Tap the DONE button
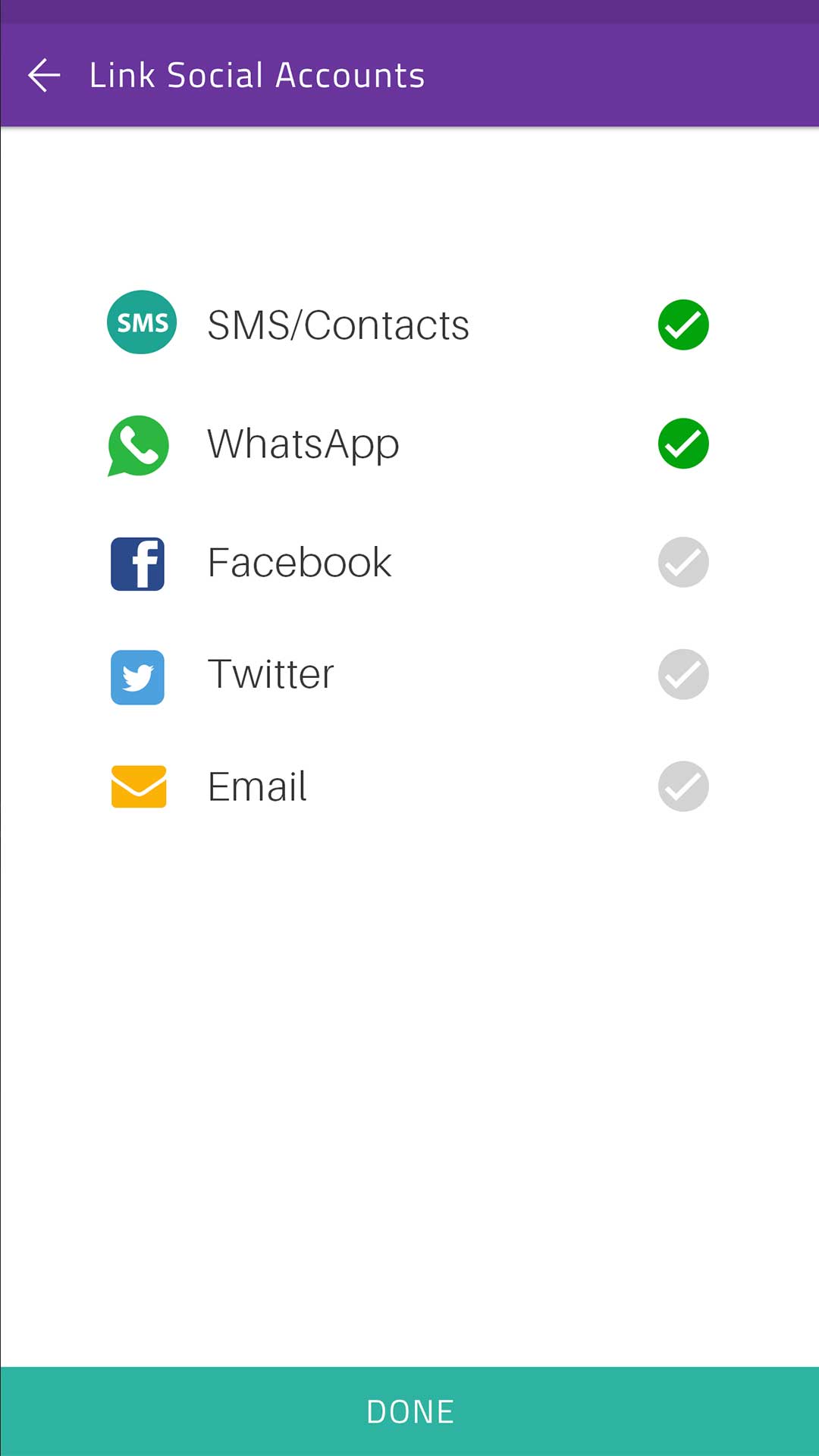 [409, 1411]
